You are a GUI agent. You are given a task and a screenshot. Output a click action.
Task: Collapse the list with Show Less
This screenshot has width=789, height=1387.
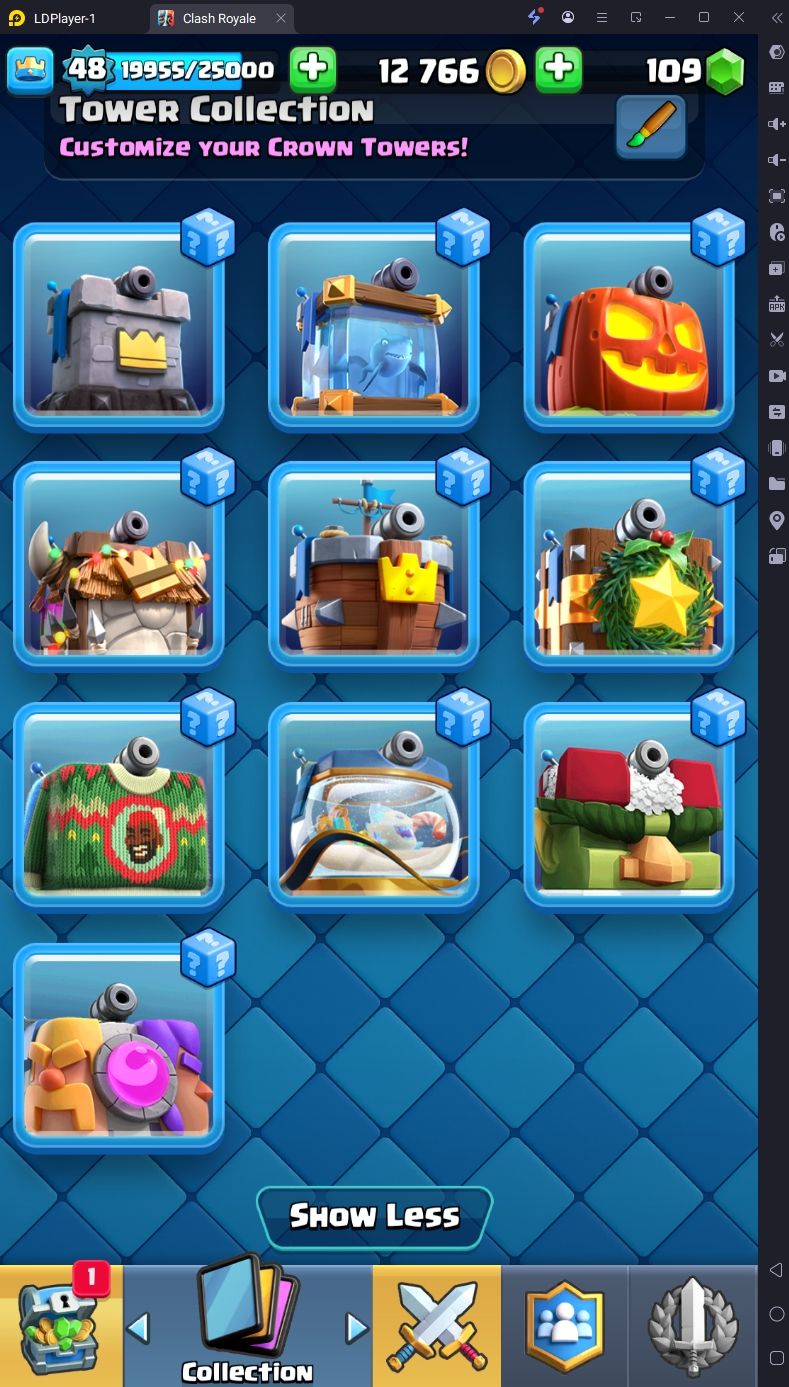tap(375, 1216)
